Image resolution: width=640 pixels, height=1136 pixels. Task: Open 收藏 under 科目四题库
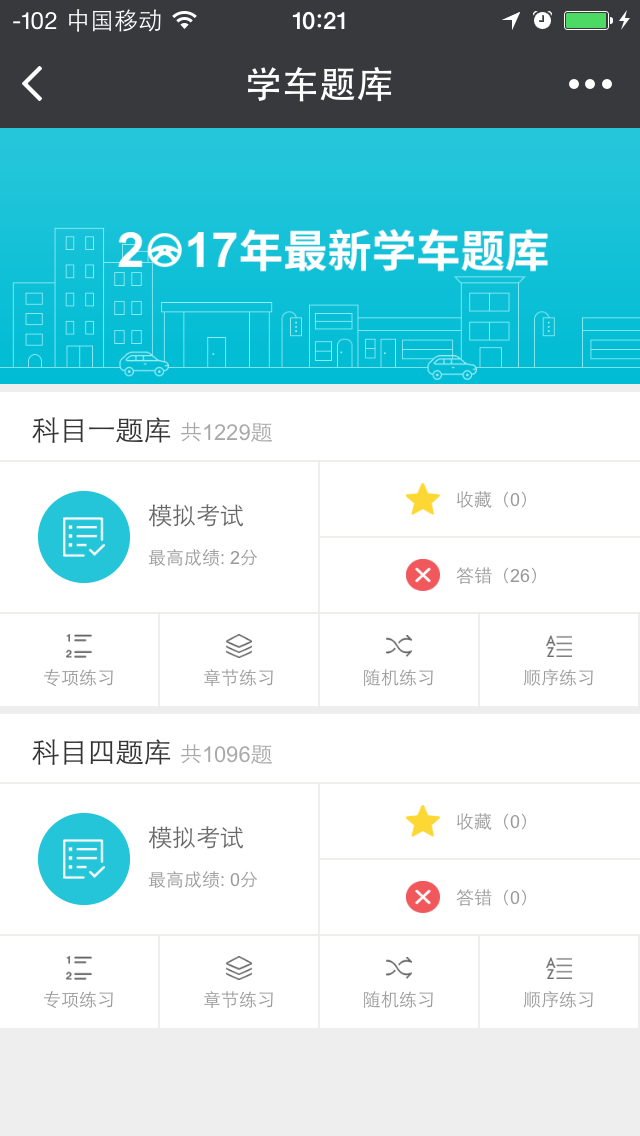[x=479, y=821]
